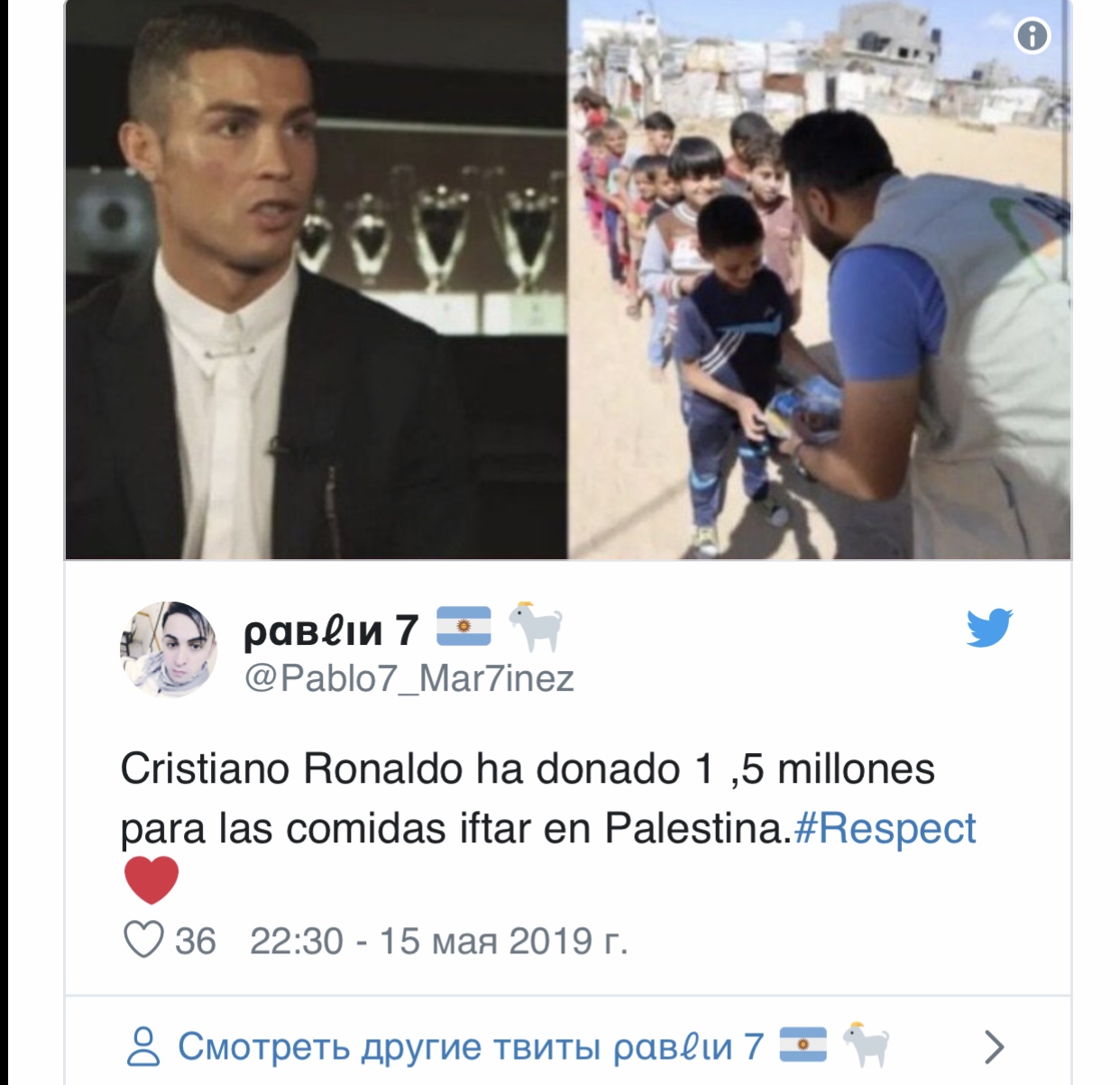This screenshot has width=1120, height=1085.
Task: Open the info icon on the tweet image
Action: coord(1033,36)
